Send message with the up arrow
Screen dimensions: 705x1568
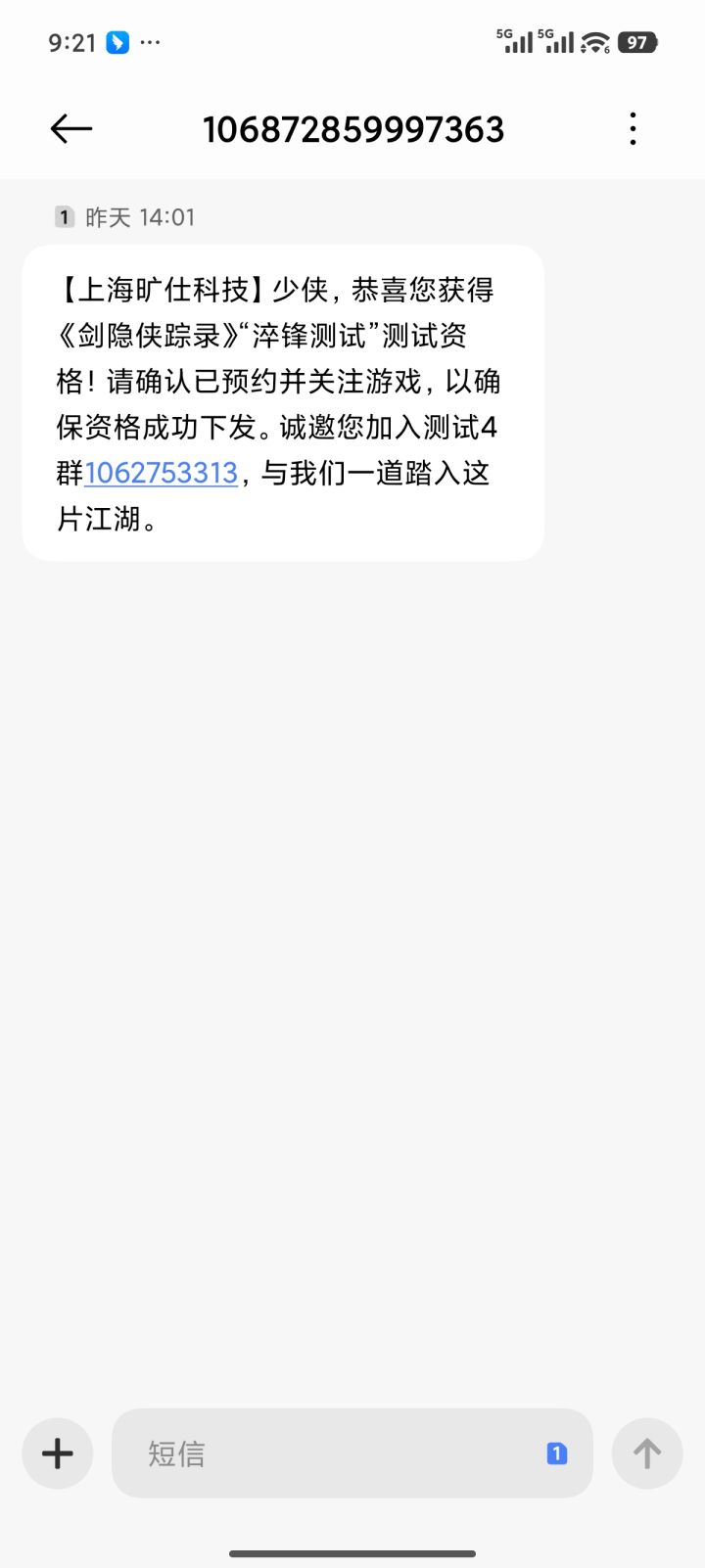coord(647,1453)
